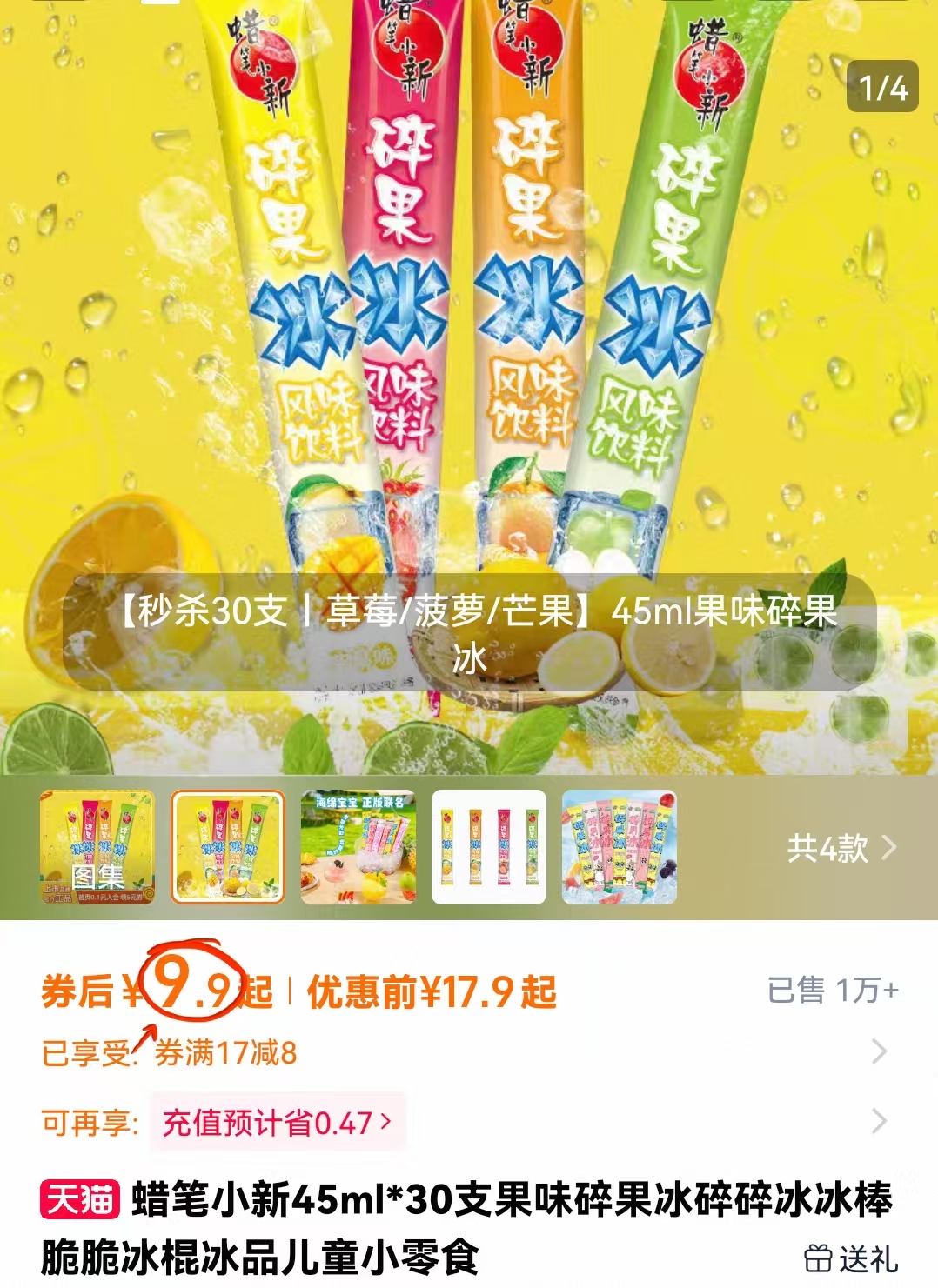Open the product title link
Viewport: 938px width, 1288px height.
click(435, 1221)
